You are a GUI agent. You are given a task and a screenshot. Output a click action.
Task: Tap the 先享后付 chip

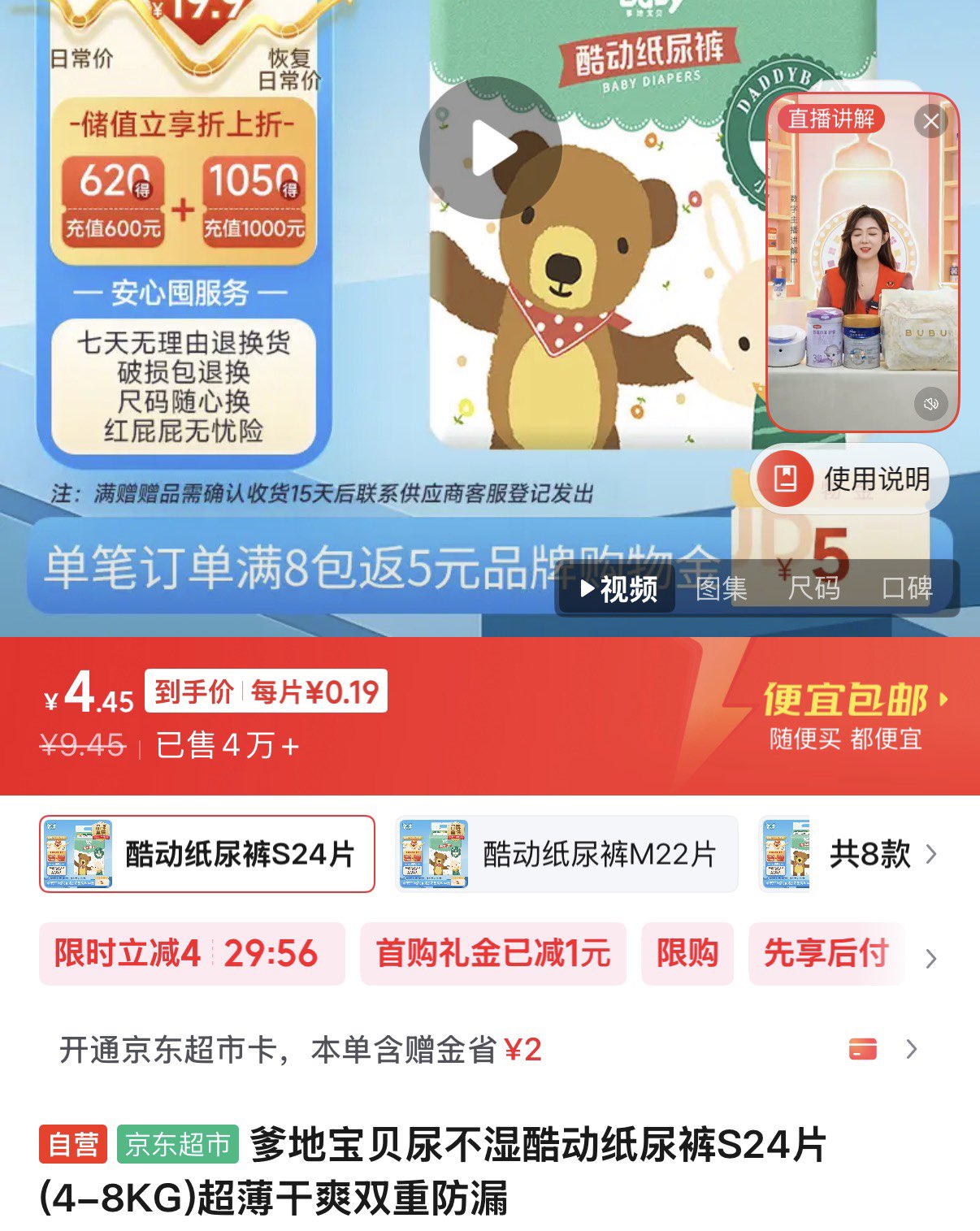(826, 953)
